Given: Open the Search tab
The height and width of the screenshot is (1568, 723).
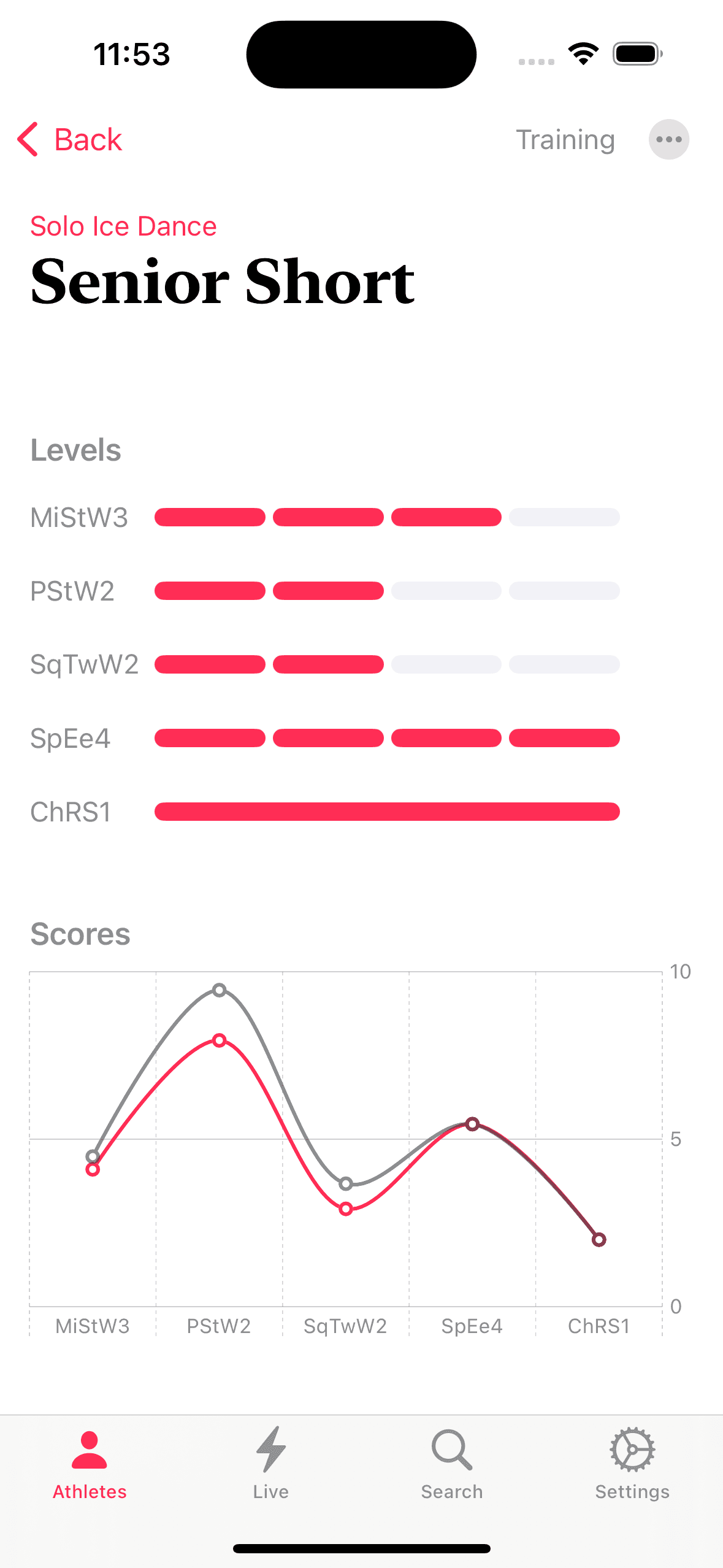Looking at the screenshot, I should [452, 1465].
